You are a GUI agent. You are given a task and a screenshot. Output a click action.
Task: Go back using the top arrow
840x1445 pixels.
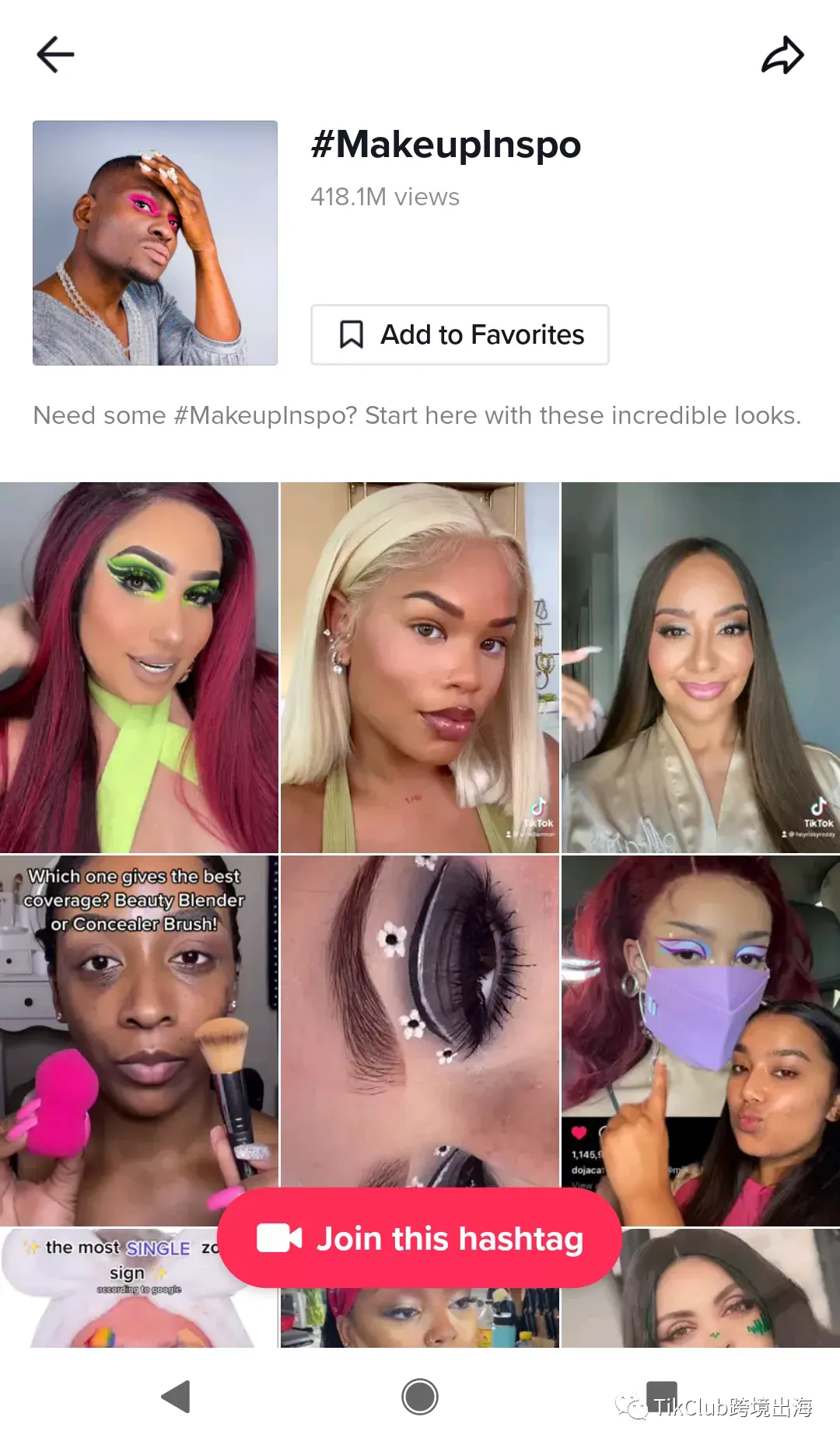coord(55,54)
